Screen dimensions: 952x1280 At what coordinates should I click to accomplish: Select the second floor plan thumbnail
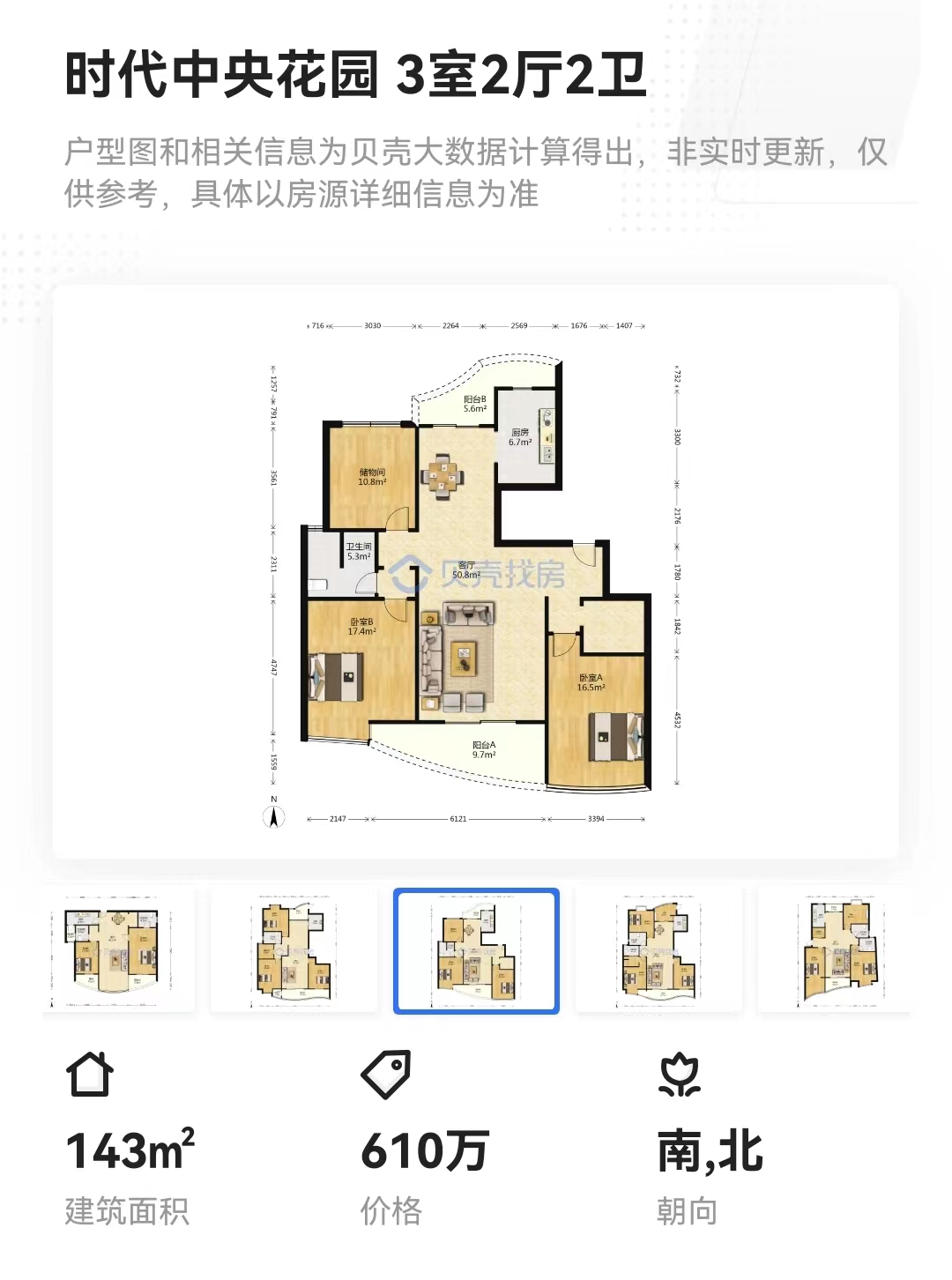pos(294,950)
